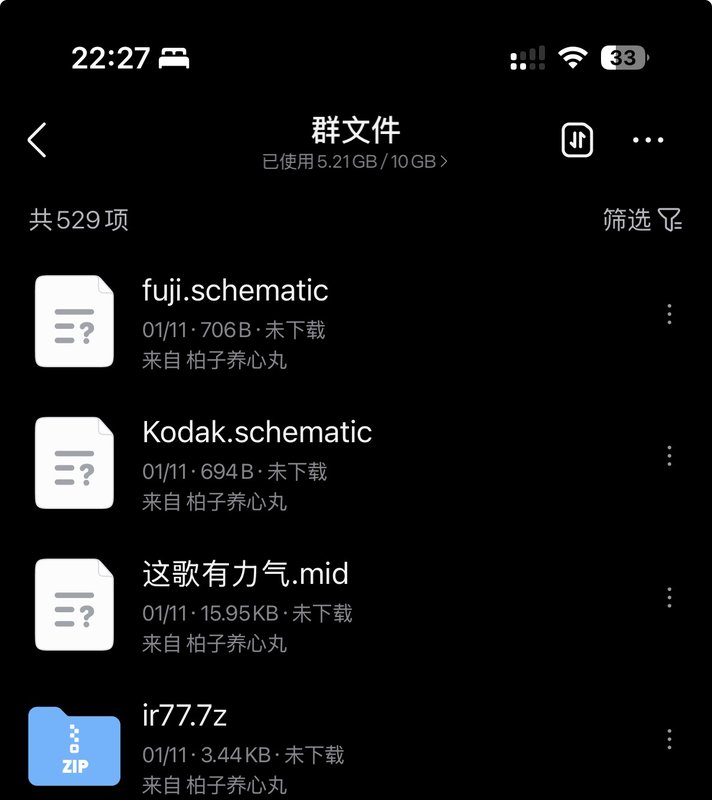The width and height of the screenshot is (712, 800).
Task: View storage usage 5.21GB / 10GB details
Action: [355, 161]
